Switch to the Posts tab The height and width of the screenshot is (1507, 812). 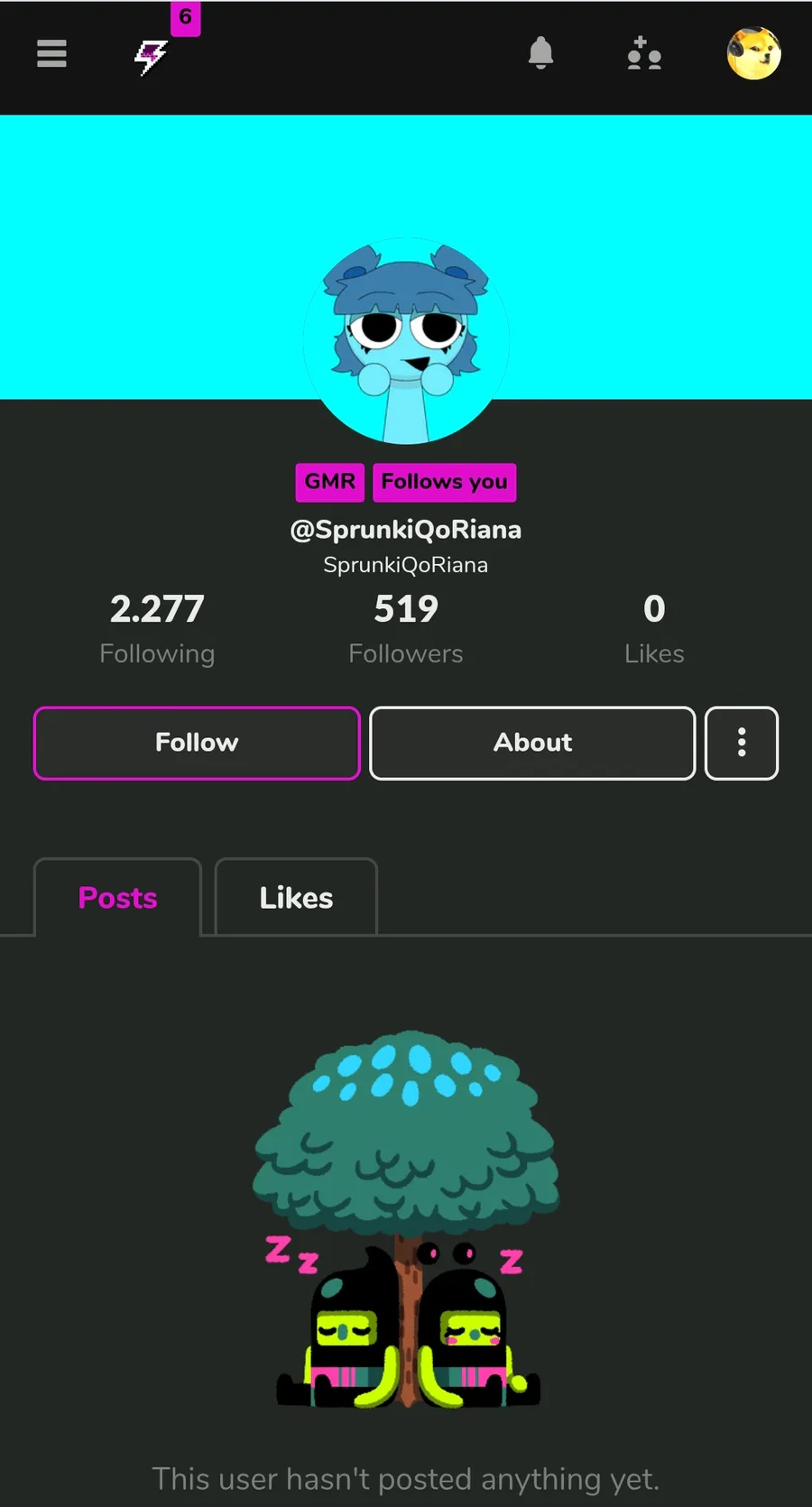coord(117,898)
